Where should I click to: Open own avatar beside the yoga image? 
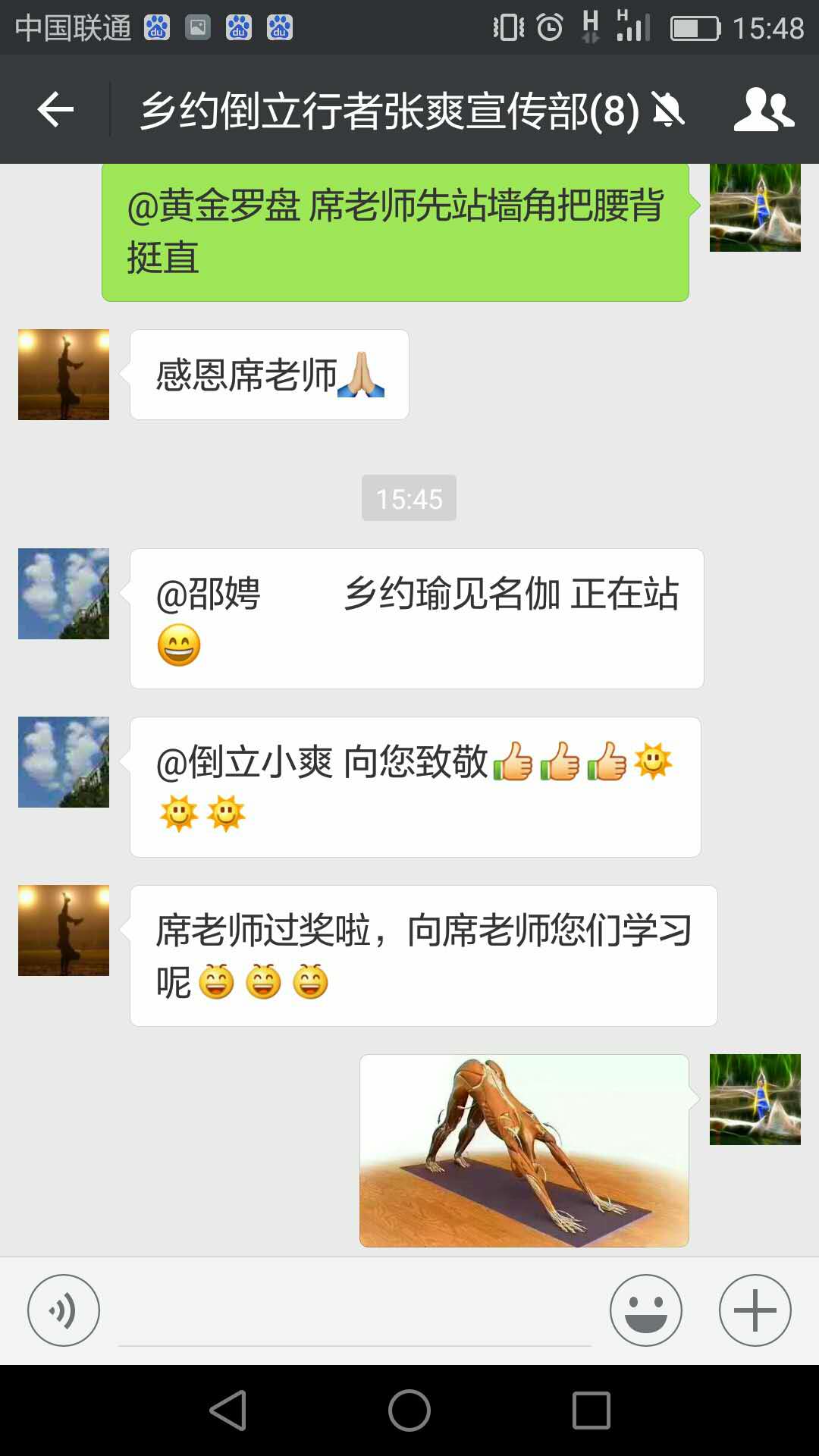(755, 1100)
